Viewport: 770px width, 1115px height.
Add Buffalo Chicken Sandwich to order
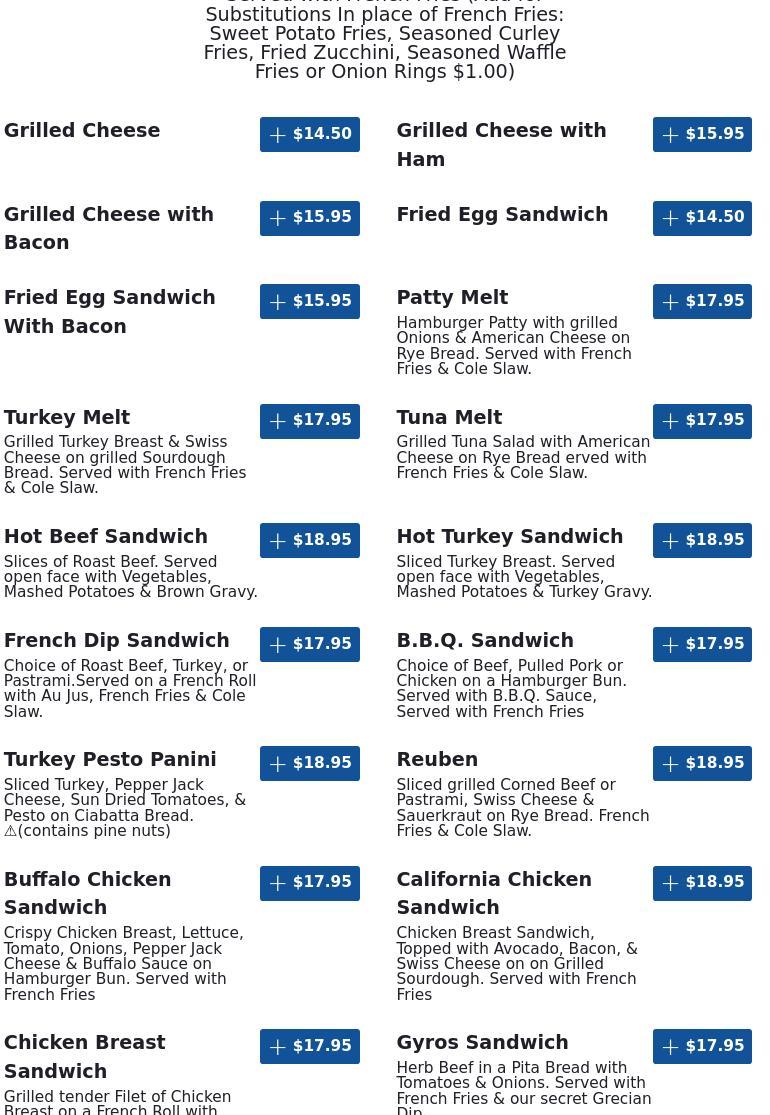pyautogui.click(x=310, y=883)
